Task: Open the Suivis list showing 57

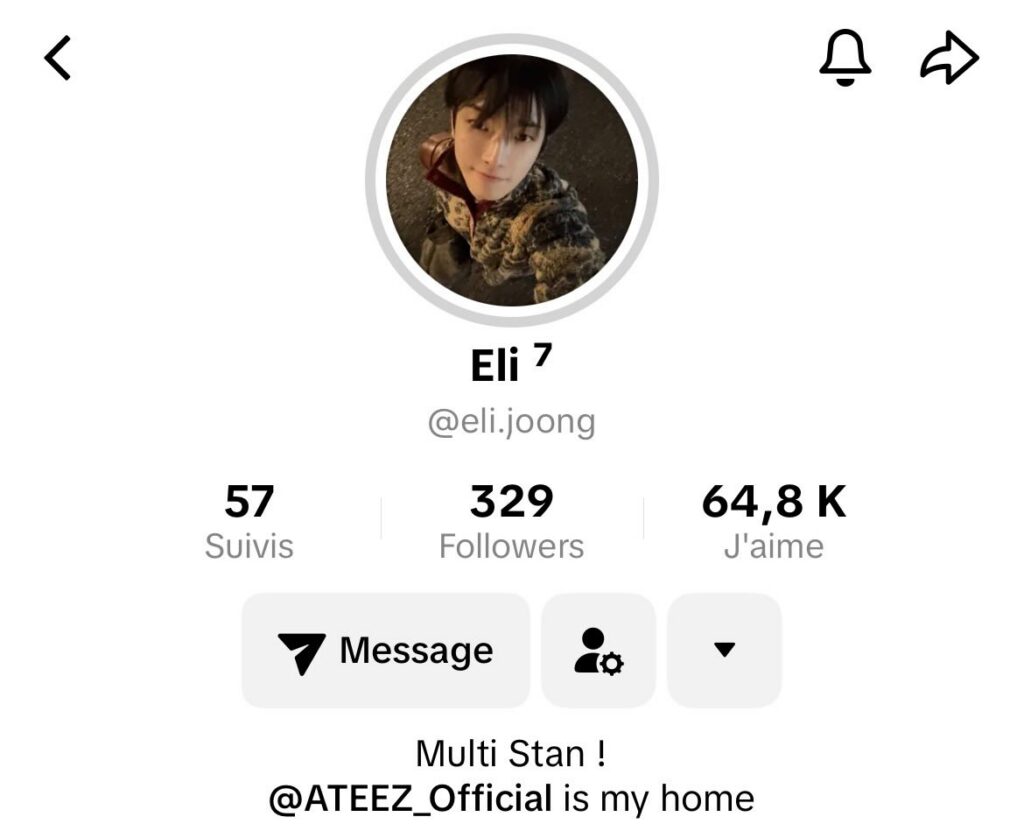Action: (249, 521)
